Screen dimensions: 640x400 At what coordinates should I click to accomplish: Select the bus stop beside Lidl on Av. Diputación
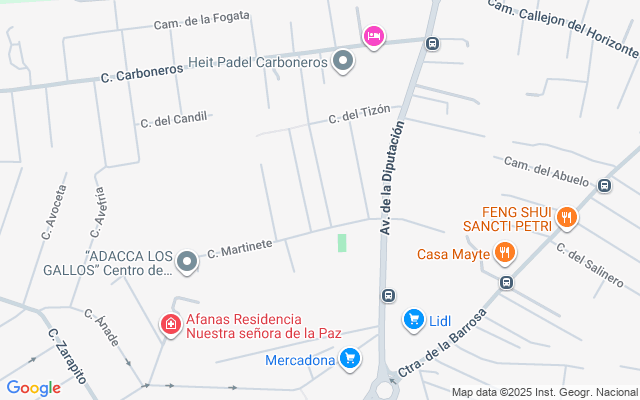(388, 295)
